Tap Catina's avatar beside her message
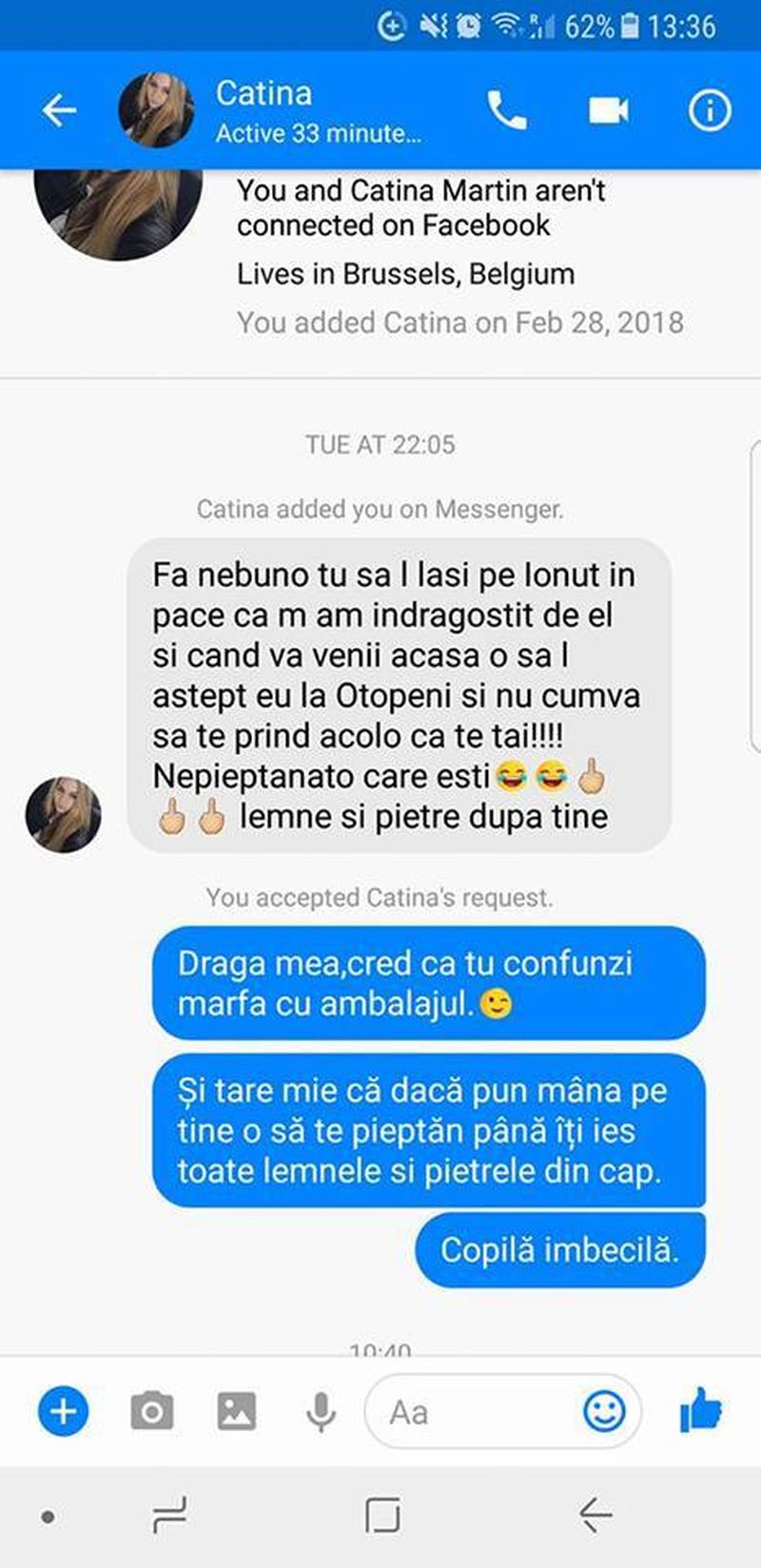Image resolution: width=761 pixels, height=1568 pixels. [x=64, y=815]
